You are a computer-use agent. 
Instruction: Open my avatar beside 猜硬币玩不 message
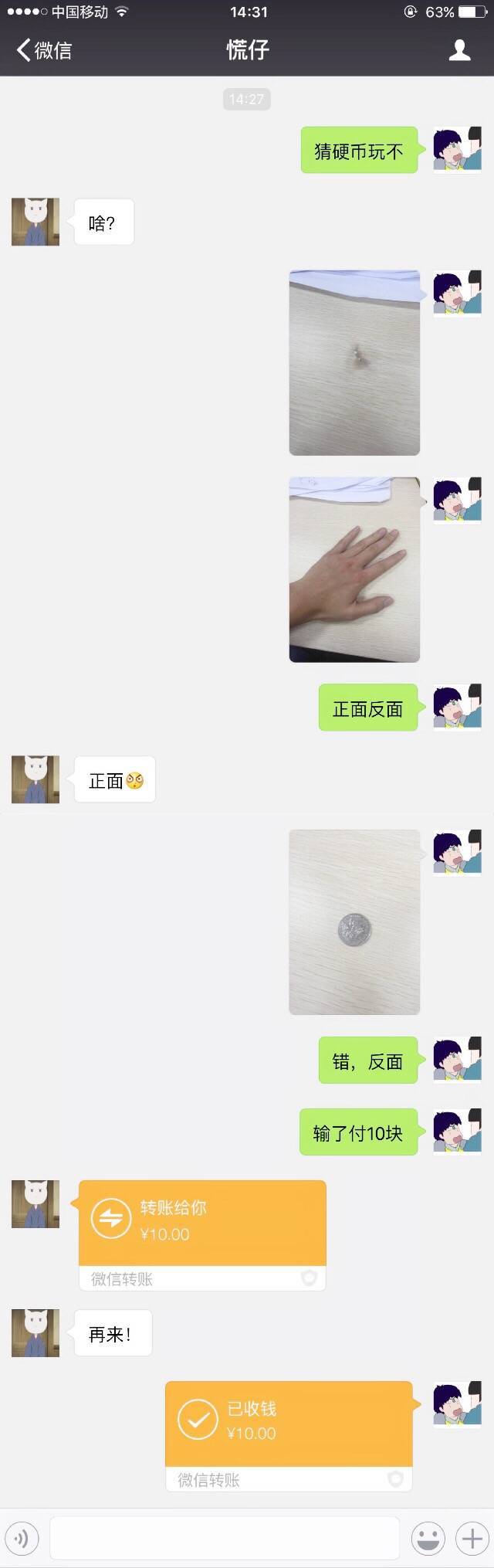coord(457,150)
